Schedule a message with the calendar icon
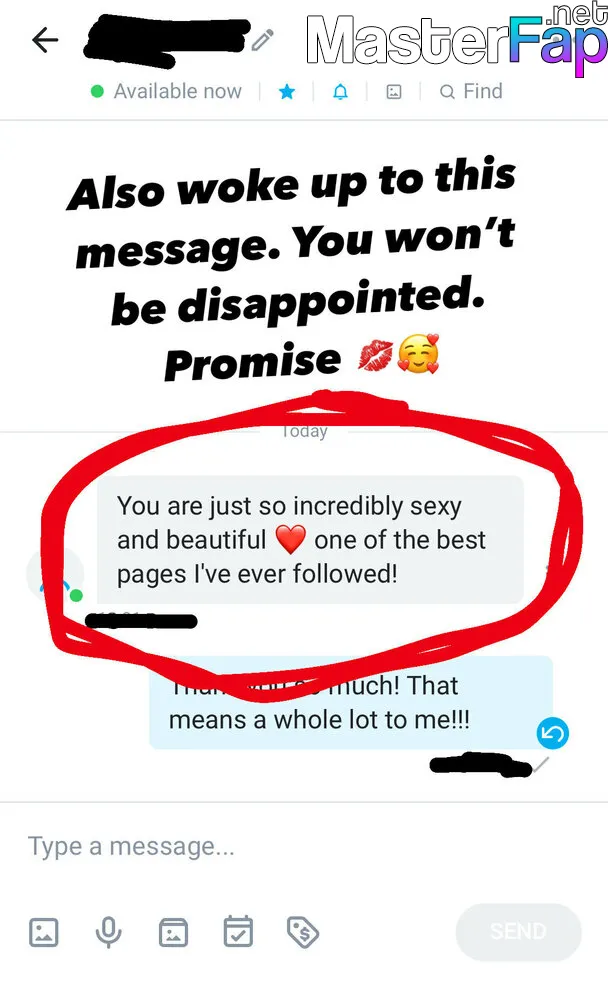Screen dimensions: 608x1000 click(x=238, y=932)
